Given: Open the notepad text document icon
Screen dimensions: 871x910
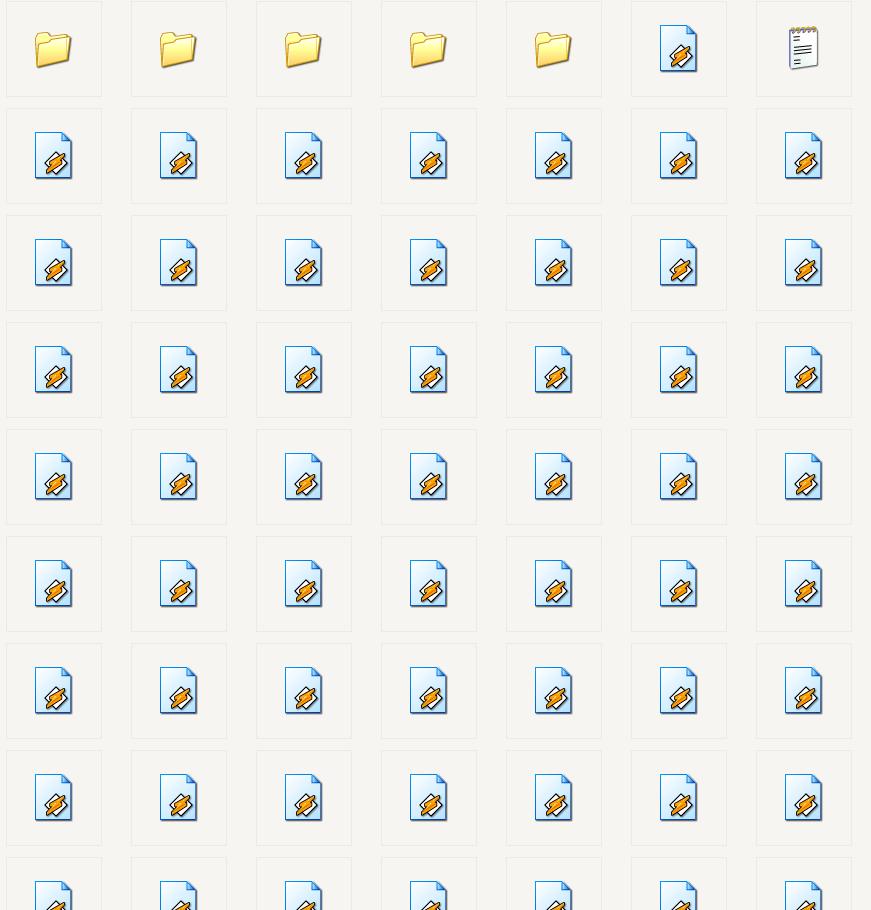Looking at the screenshot, I should coord(803,48).
